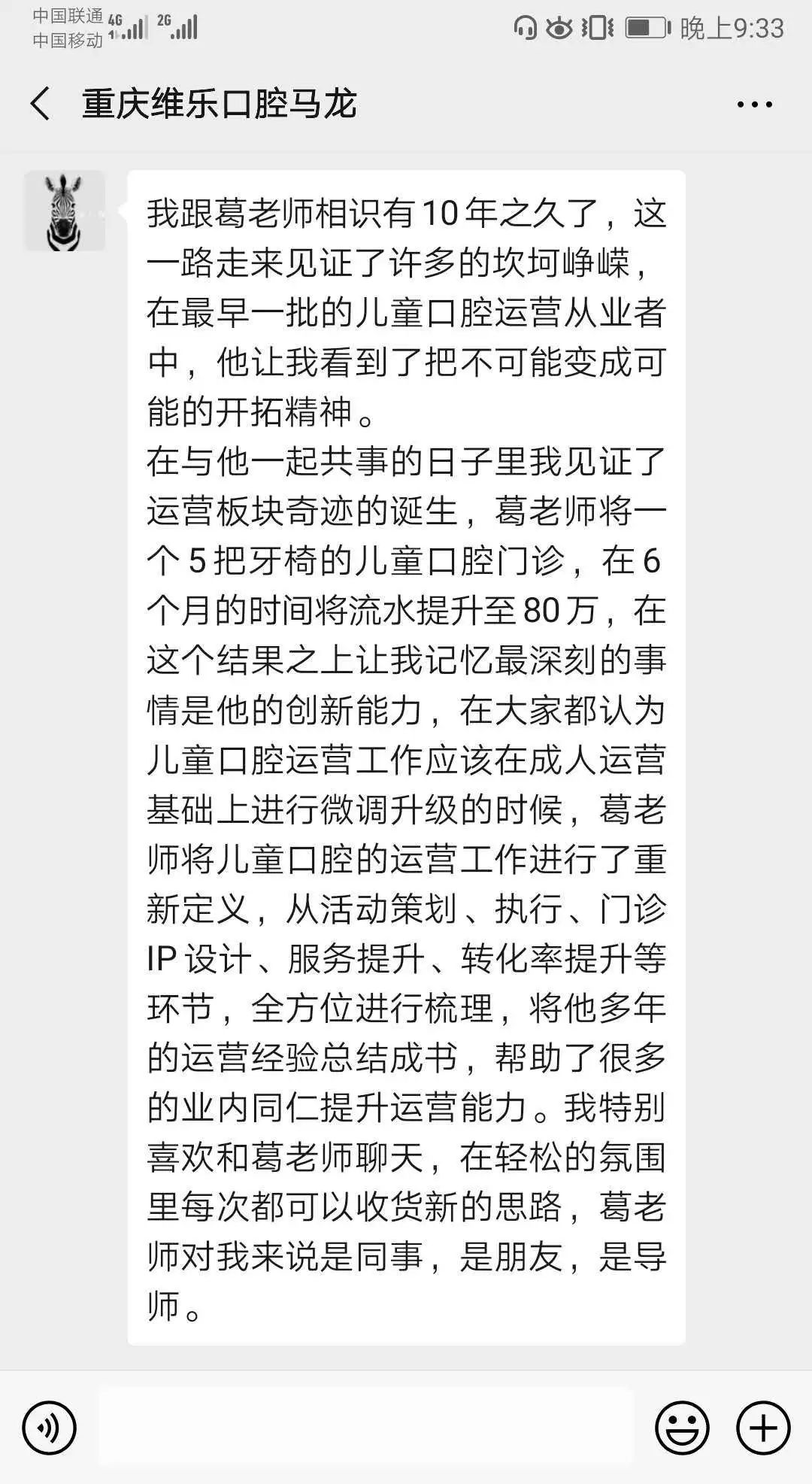
Task: Open the zebra avatar's profile
Action: point(65,211)
